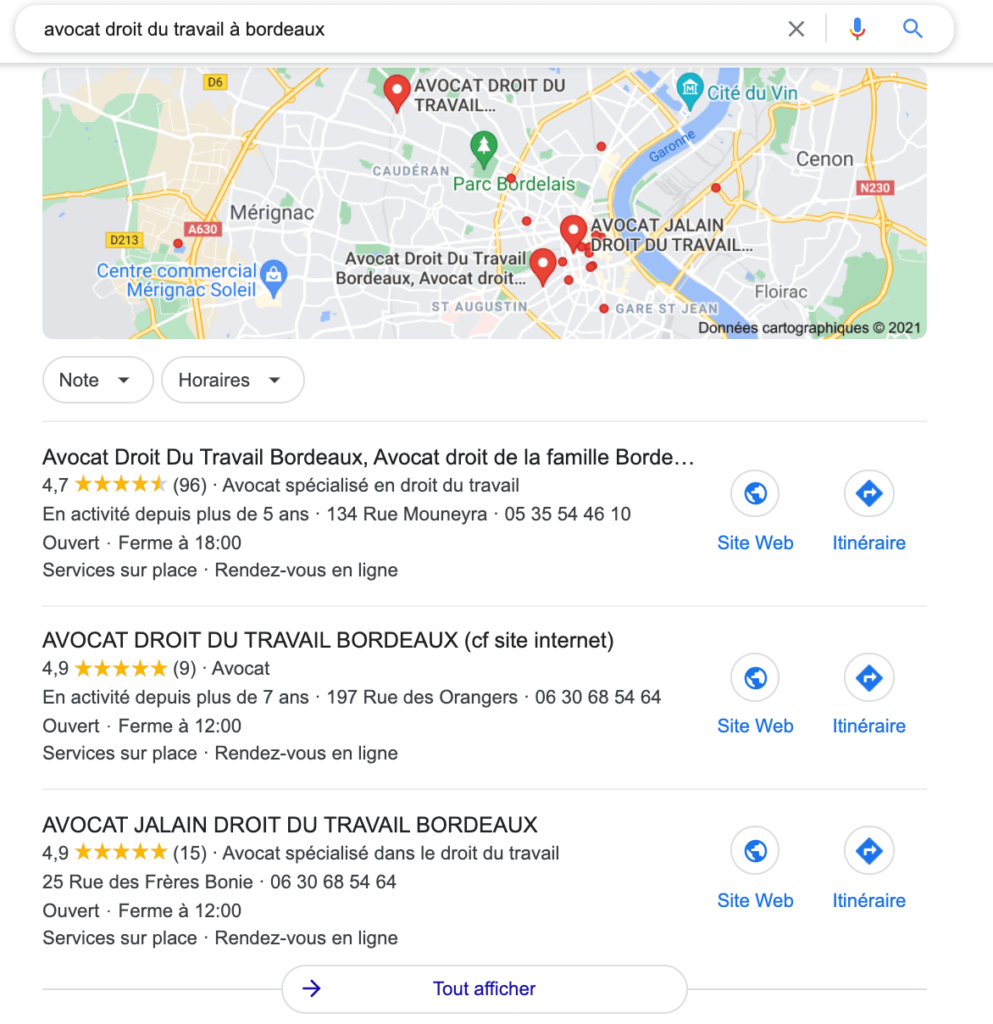Get Itinéraire to 197 Rue des Orangers
Viewport: 993px width, 1024px height.
pos(869,695)
